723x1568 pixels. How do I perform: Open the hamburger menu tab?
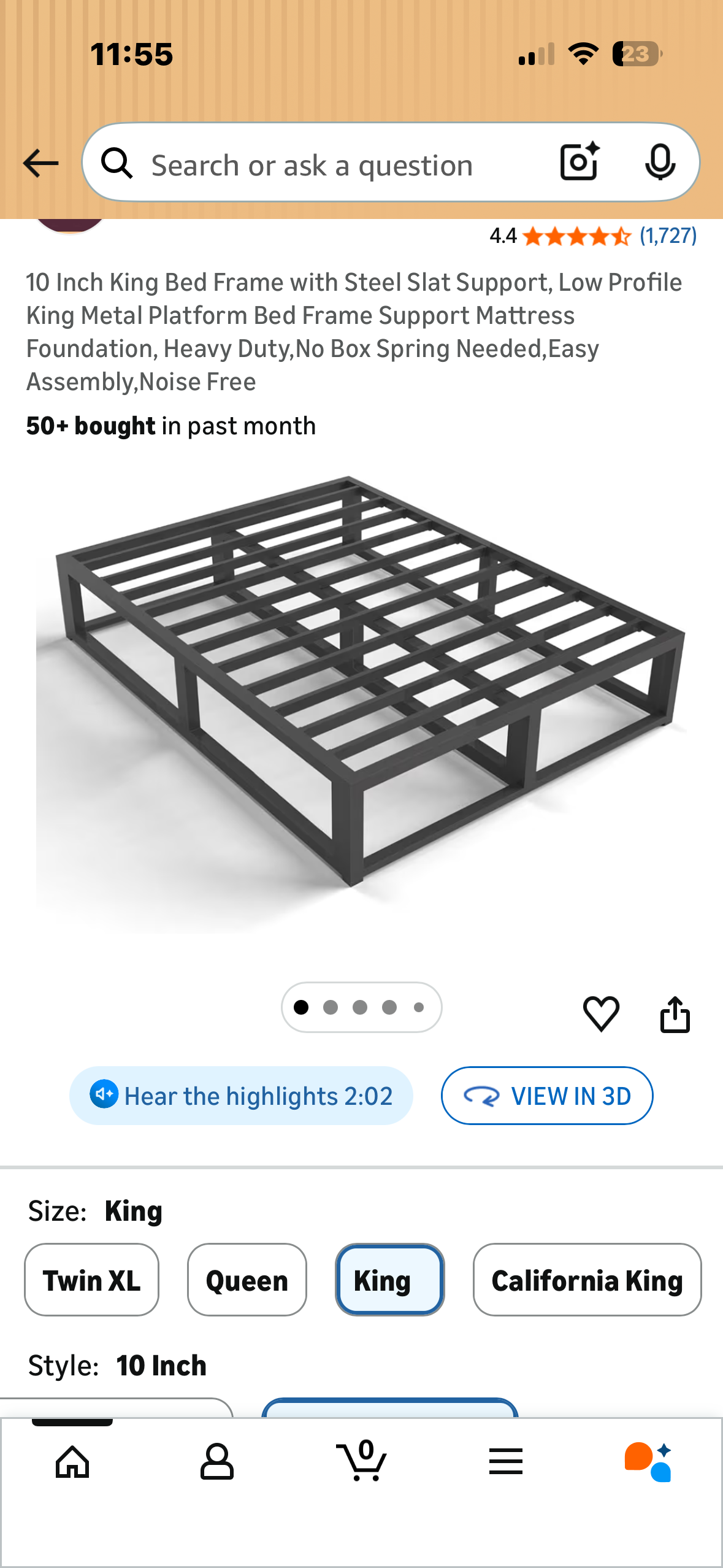(x=506, y=1462)
